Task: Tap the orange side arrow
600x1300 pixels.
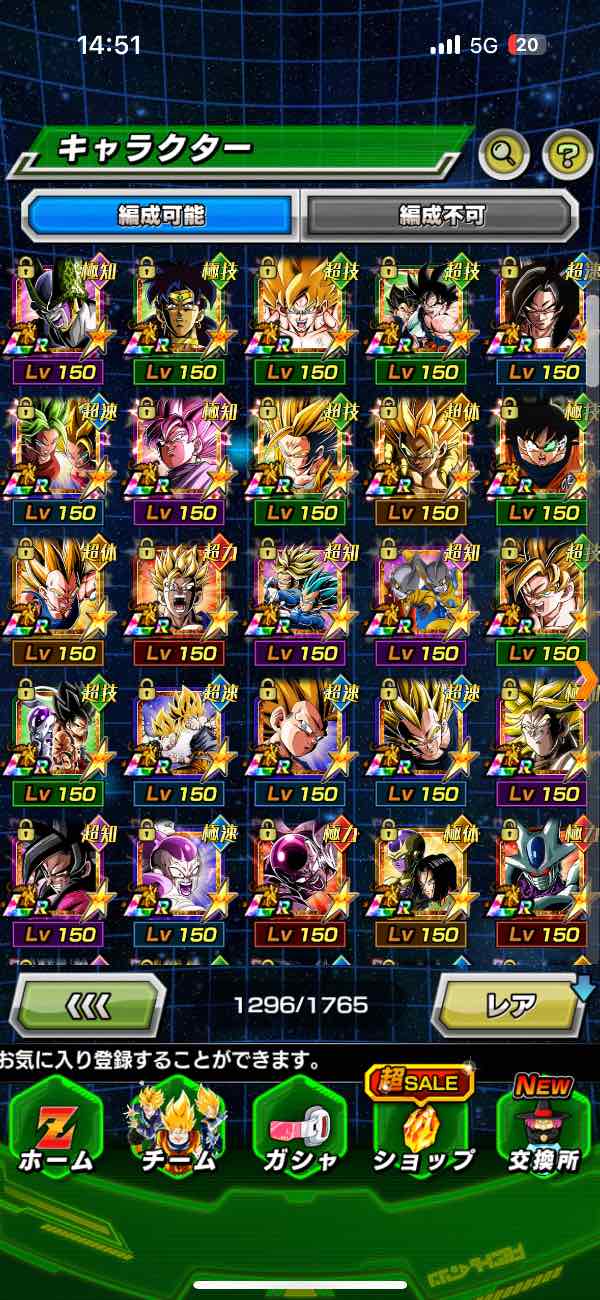Action: (587, 678)
